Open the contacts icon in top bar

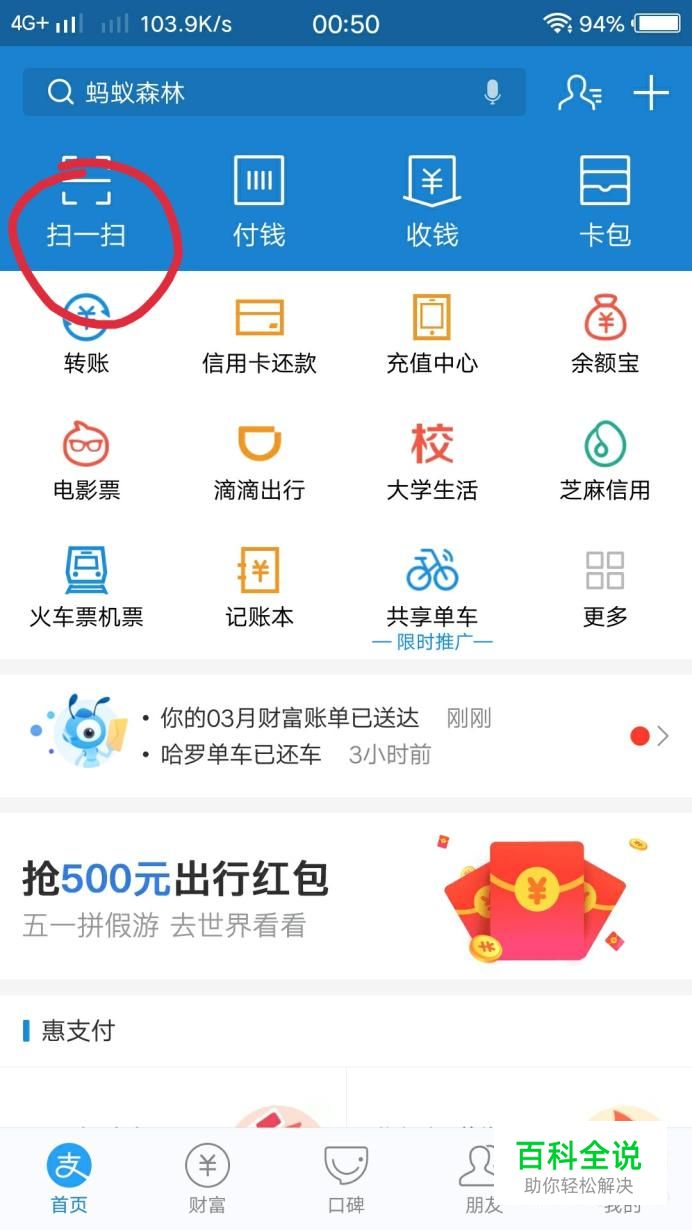coord(579,93)
